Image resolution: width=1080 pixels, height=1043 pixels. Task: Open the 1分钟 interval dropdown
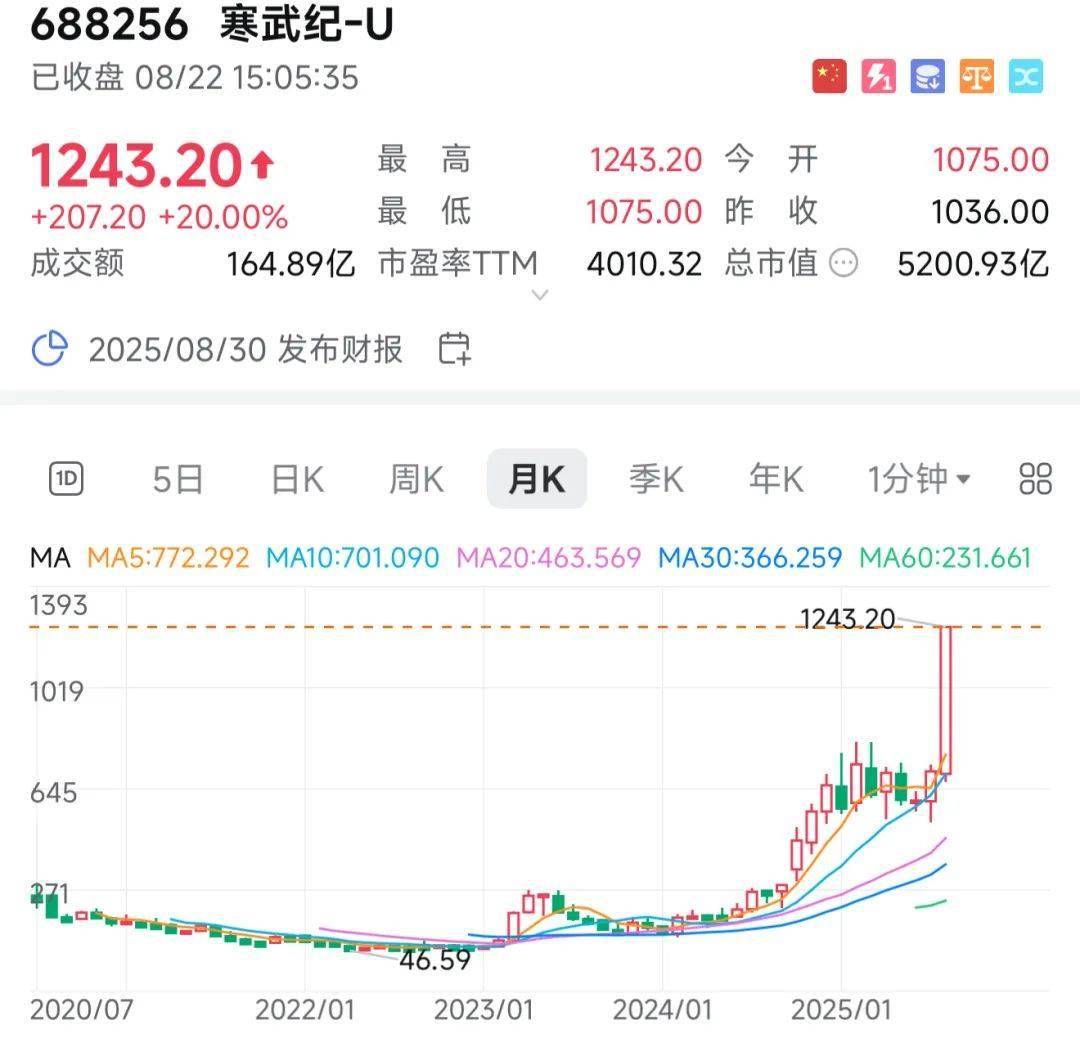(918, 480)
